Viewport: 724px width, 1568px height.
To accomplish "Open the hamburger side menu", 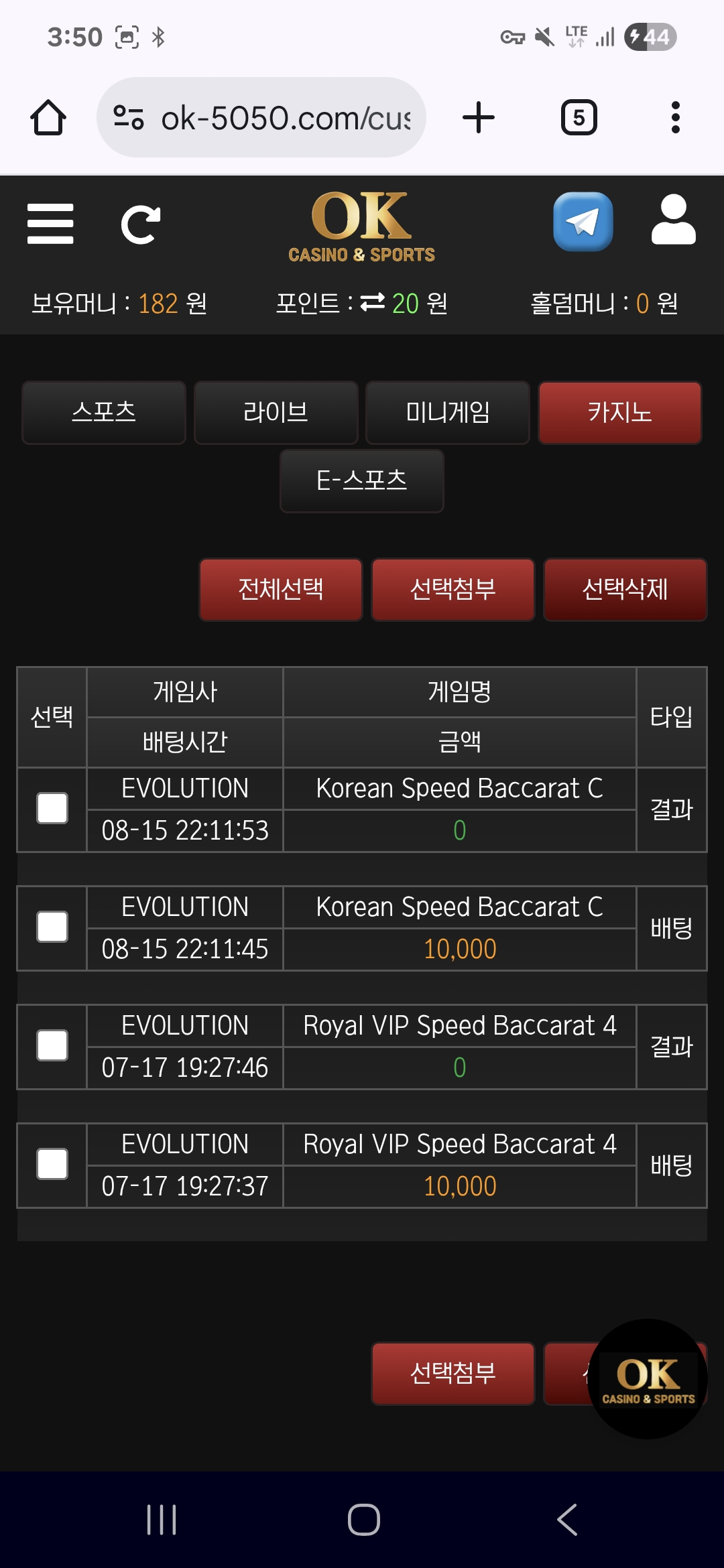I will pos(50,224).
